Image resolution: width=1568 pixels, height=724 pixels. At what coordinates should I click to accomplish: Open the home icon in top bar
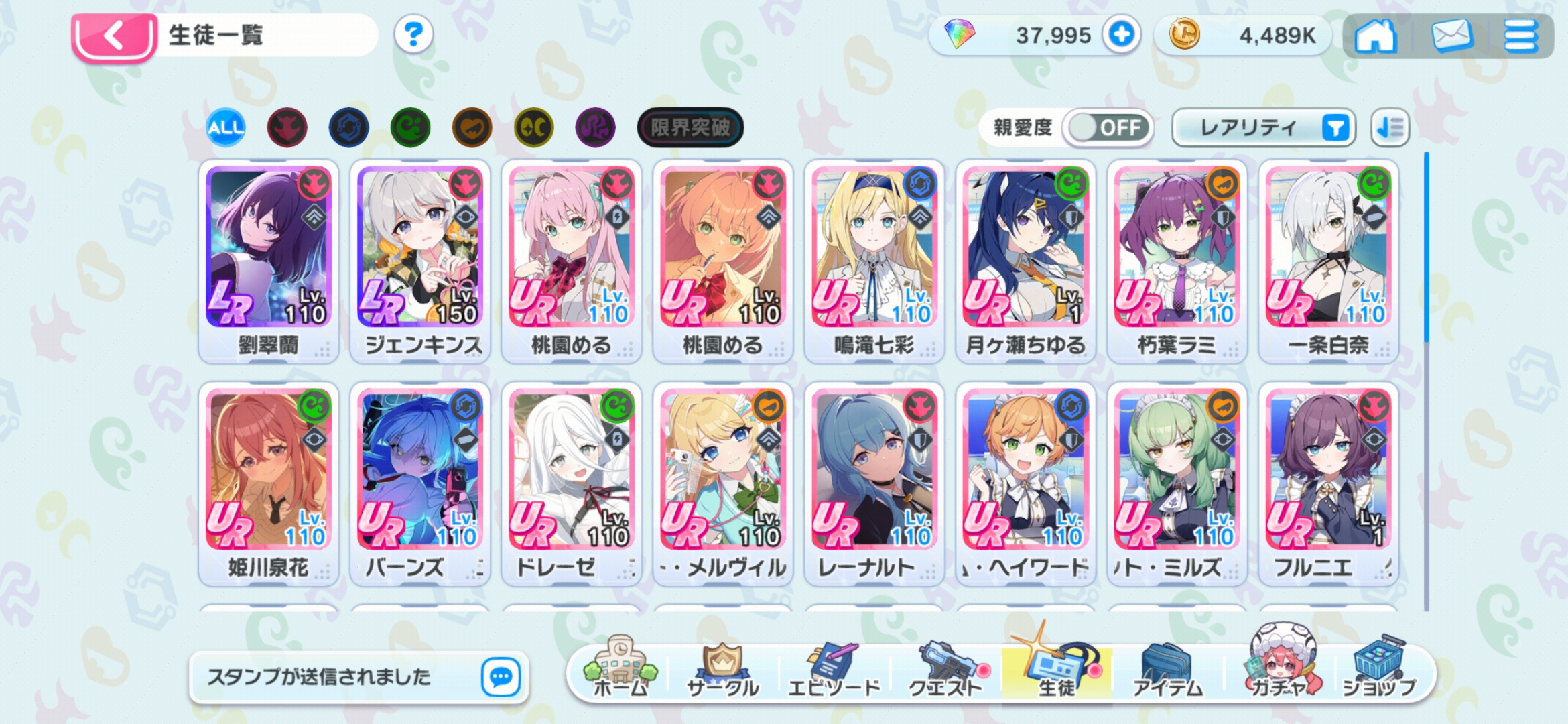click(1375, 36)
